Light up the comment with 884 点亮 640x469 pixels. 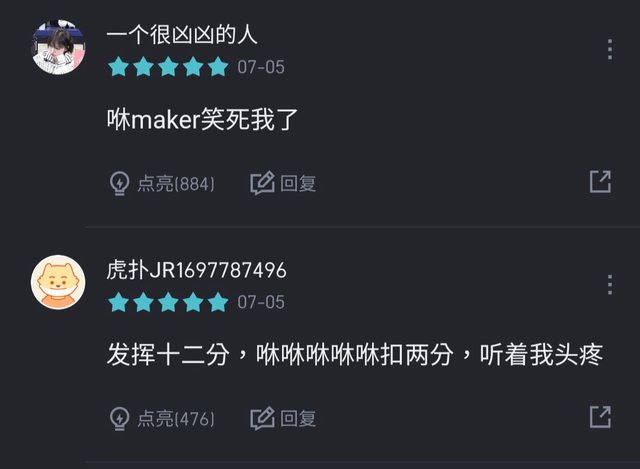tap(161, 183)
